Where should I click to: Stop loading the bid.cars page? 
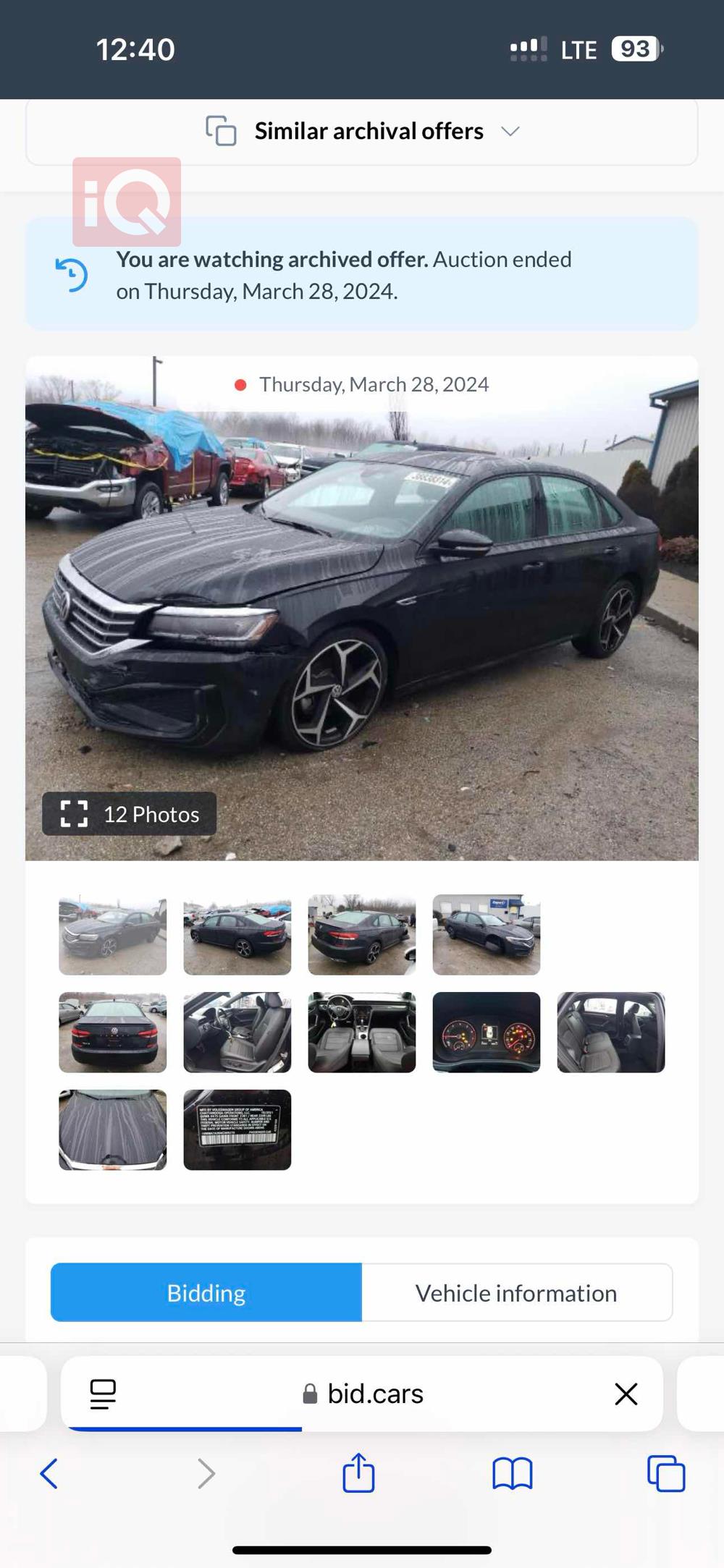pos(626,1394)
